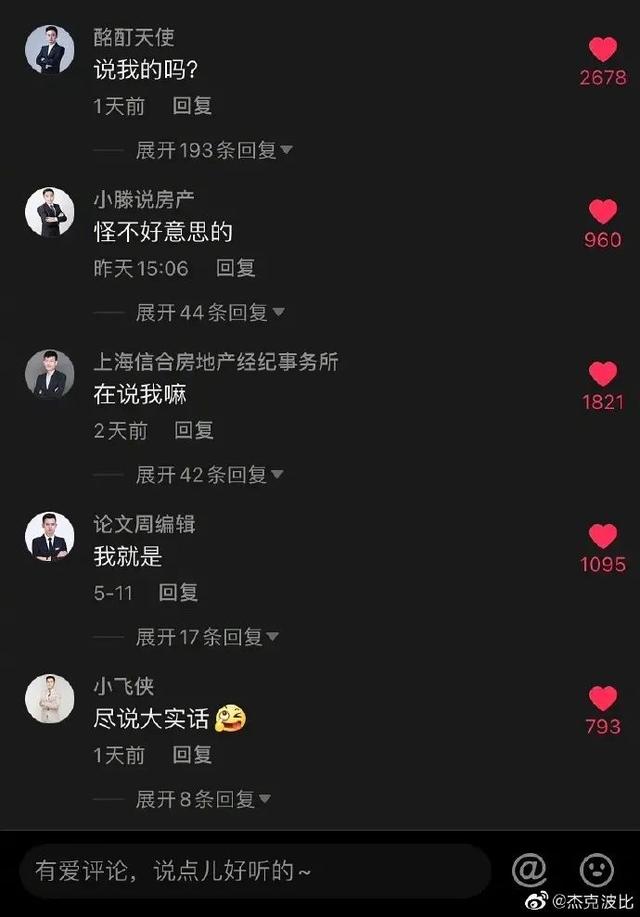Reply to 小飞侠's comment
The image size is (640, 917).
coord(192,755)
